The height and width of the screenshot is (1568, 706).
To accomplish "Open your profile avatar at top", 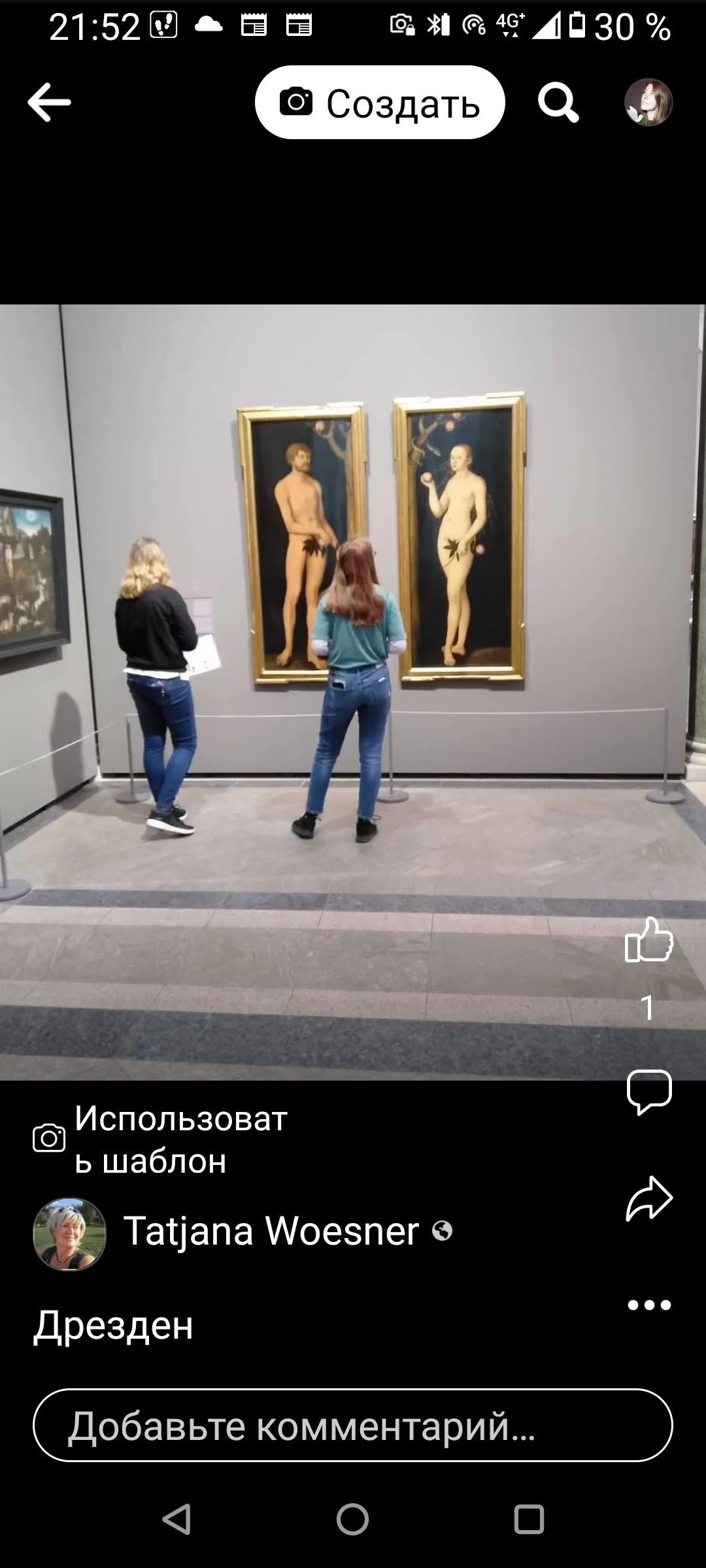I will (648, 103).
